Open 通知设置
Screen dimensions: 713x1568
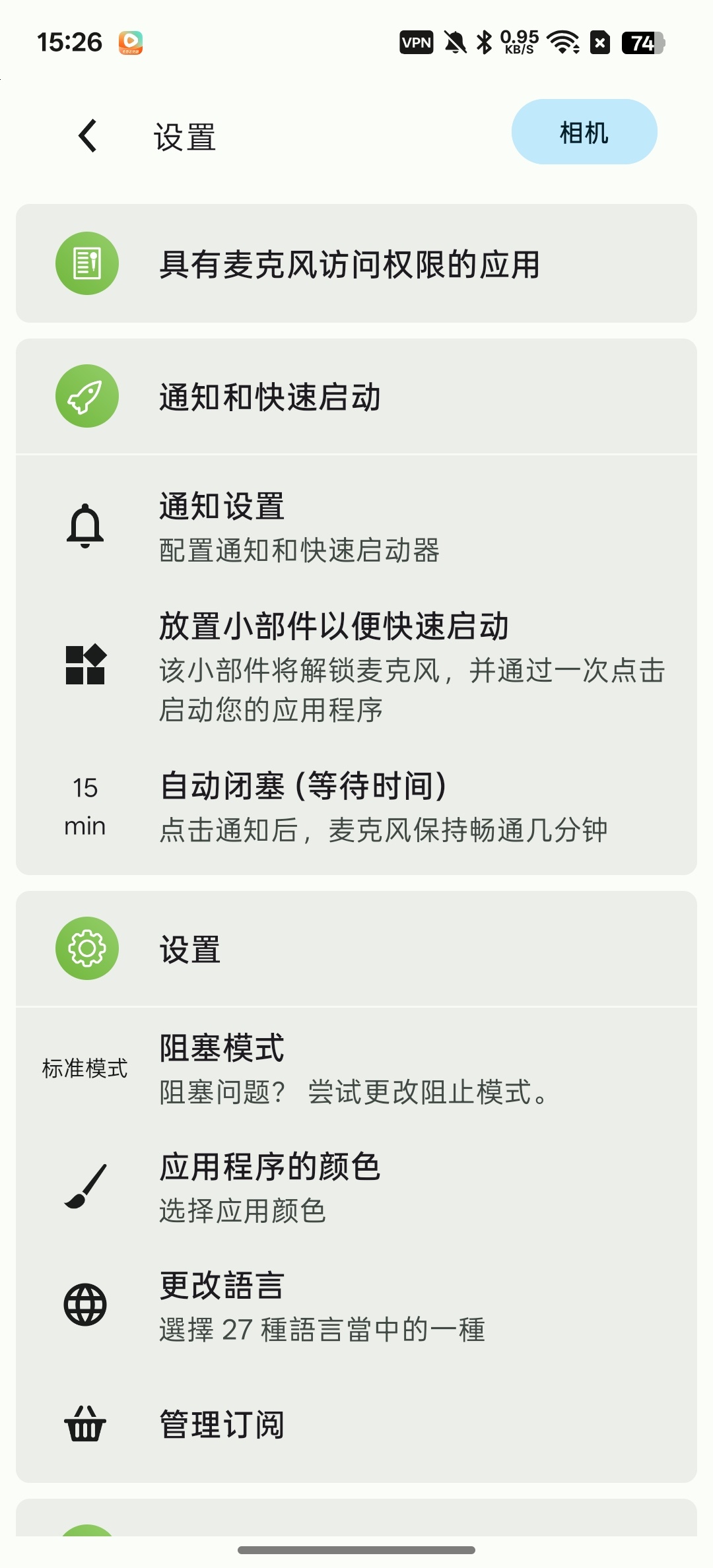coord(356,527)
